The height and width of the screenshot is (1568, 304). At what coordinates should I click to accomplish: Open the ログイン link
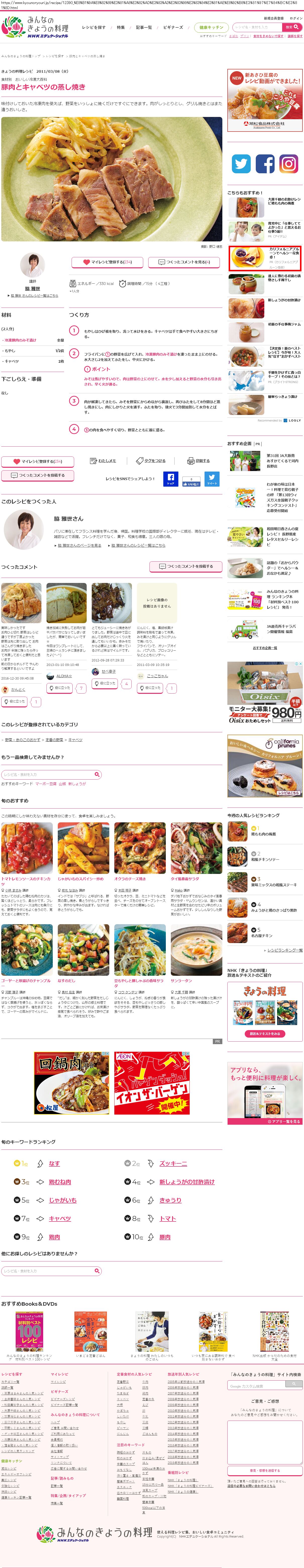coord(295,18)
